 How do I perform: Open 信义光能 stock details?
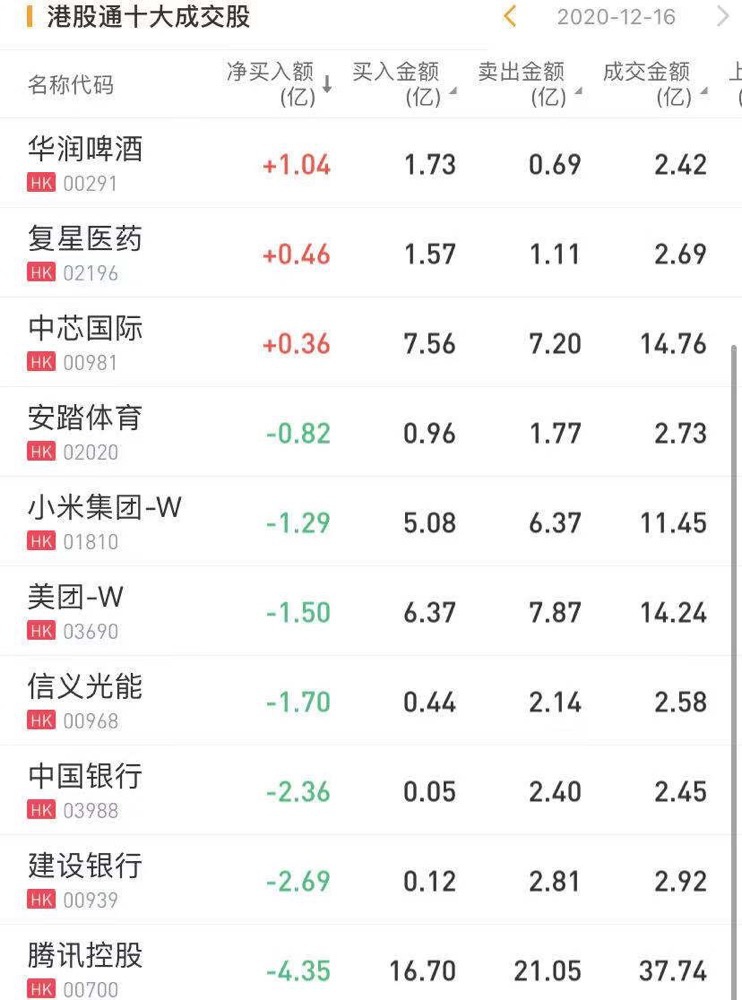coord(365,701)
